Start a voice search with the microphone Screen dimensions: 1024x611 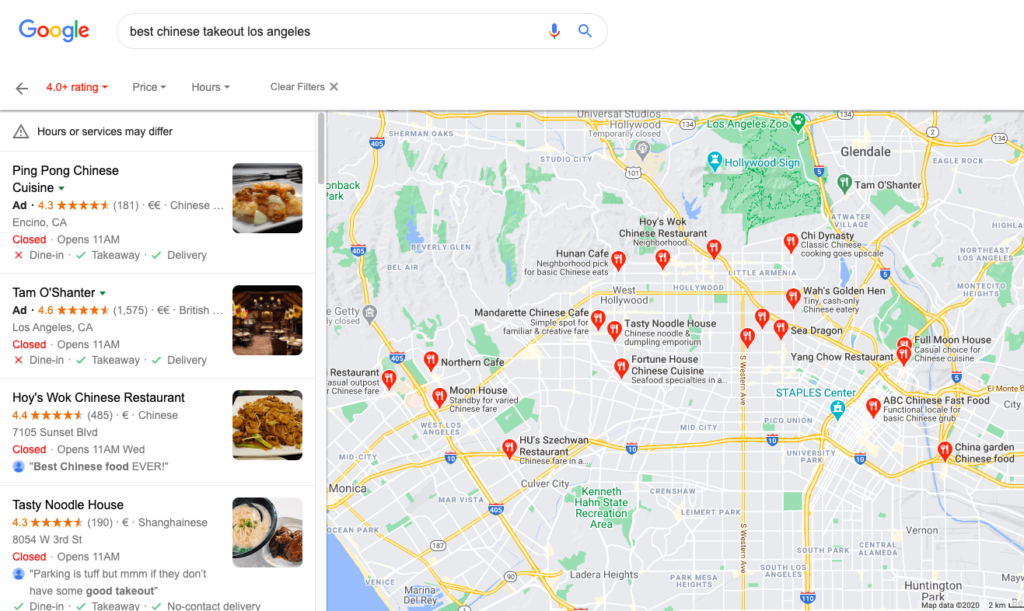coord(554,31)
